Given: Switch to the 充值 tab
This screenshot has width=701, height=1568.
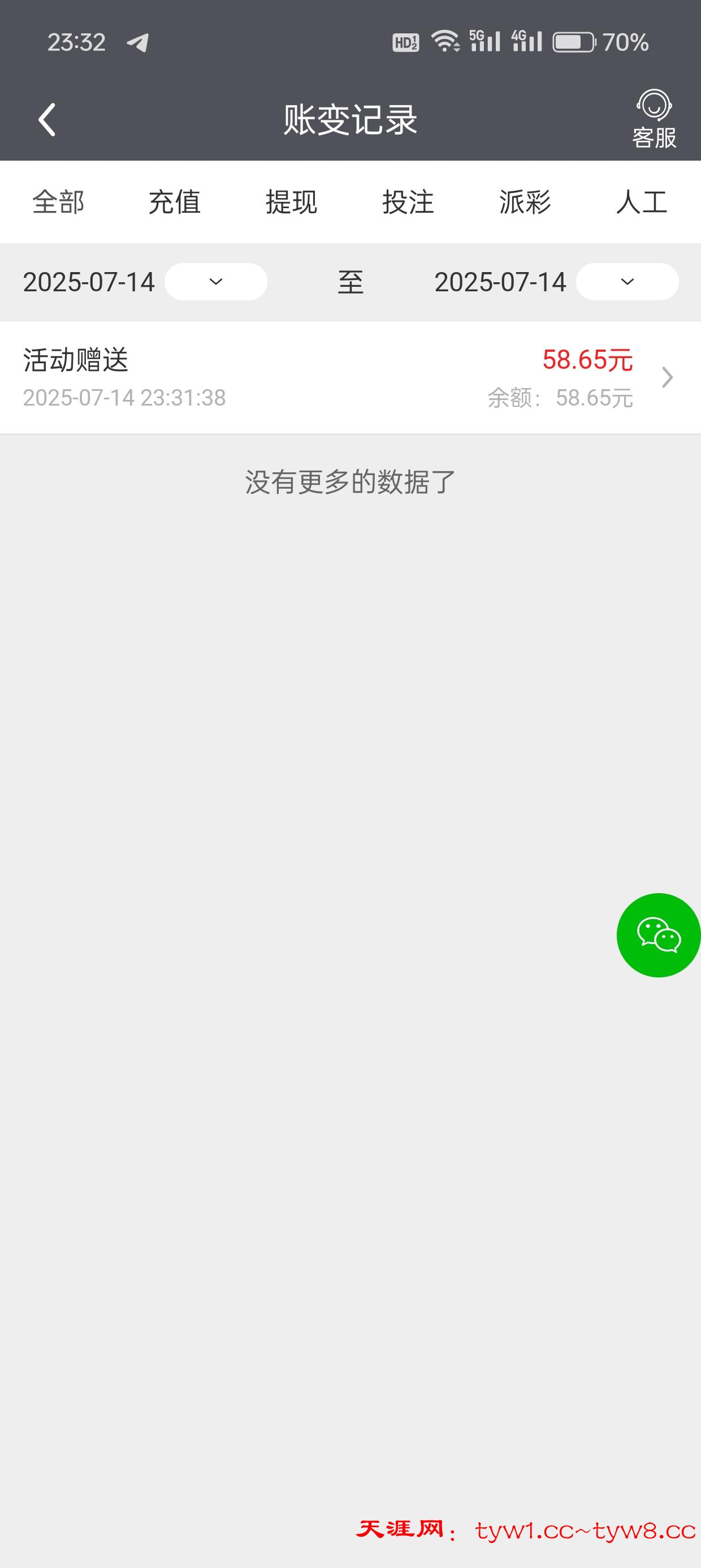Looking at the screenshot, I should [x=175, y=202].
